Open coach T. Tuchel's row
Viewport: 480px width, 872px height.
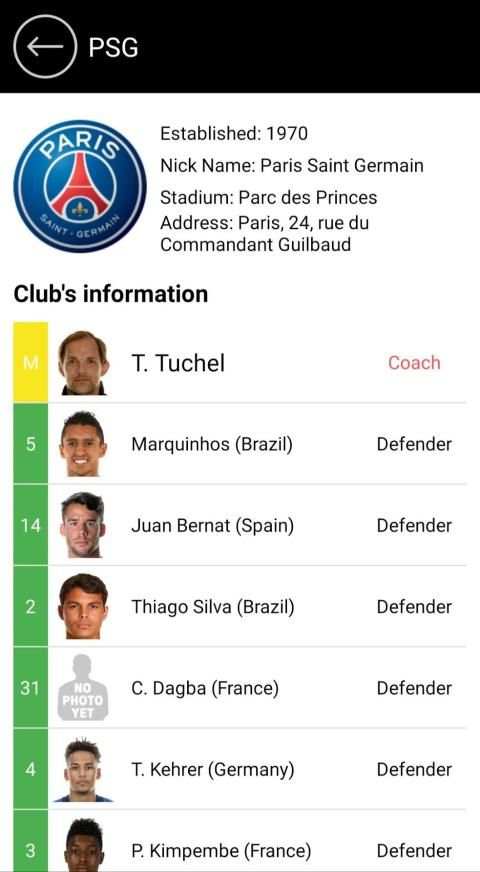click(240, 363)
